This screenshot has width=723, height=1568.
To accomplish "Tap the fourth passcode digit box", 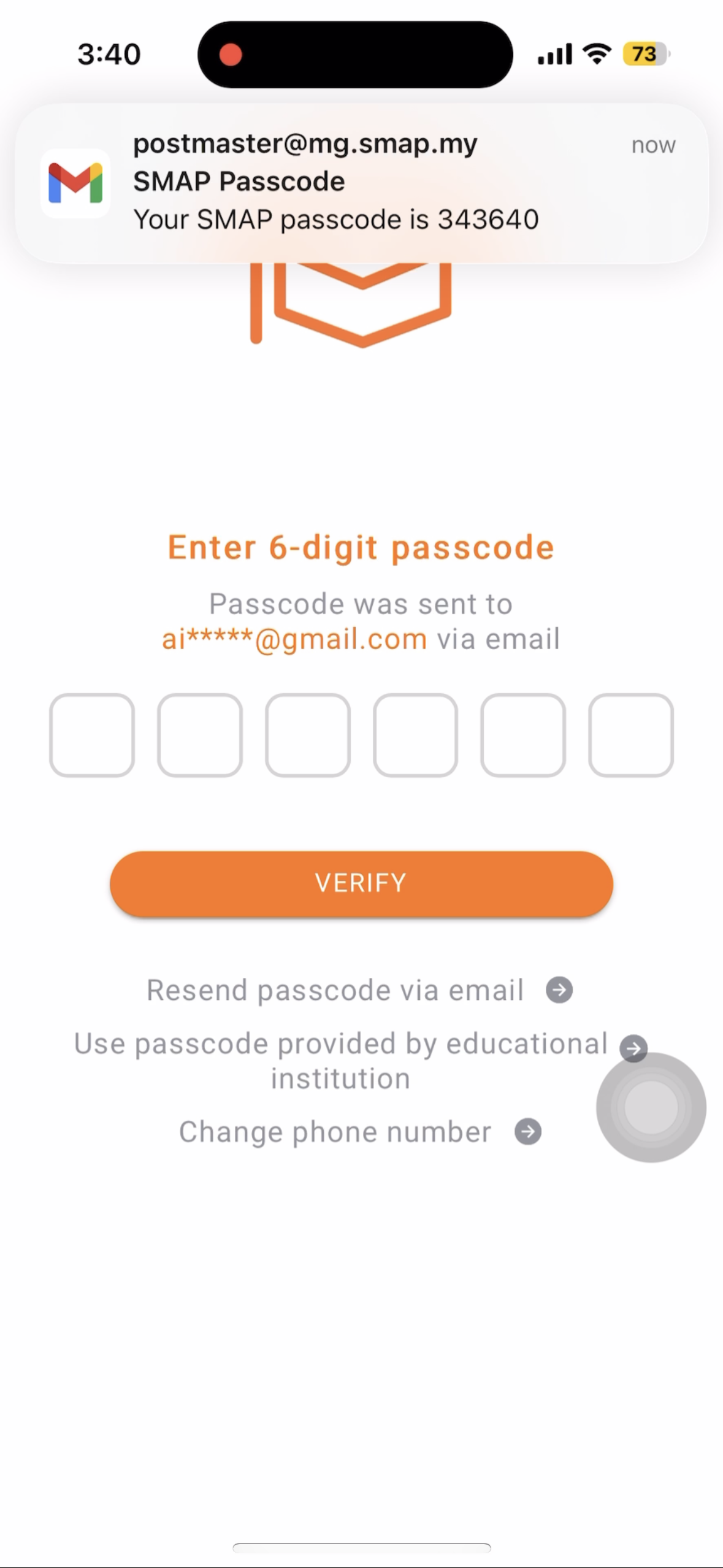I will click(415, 735).
